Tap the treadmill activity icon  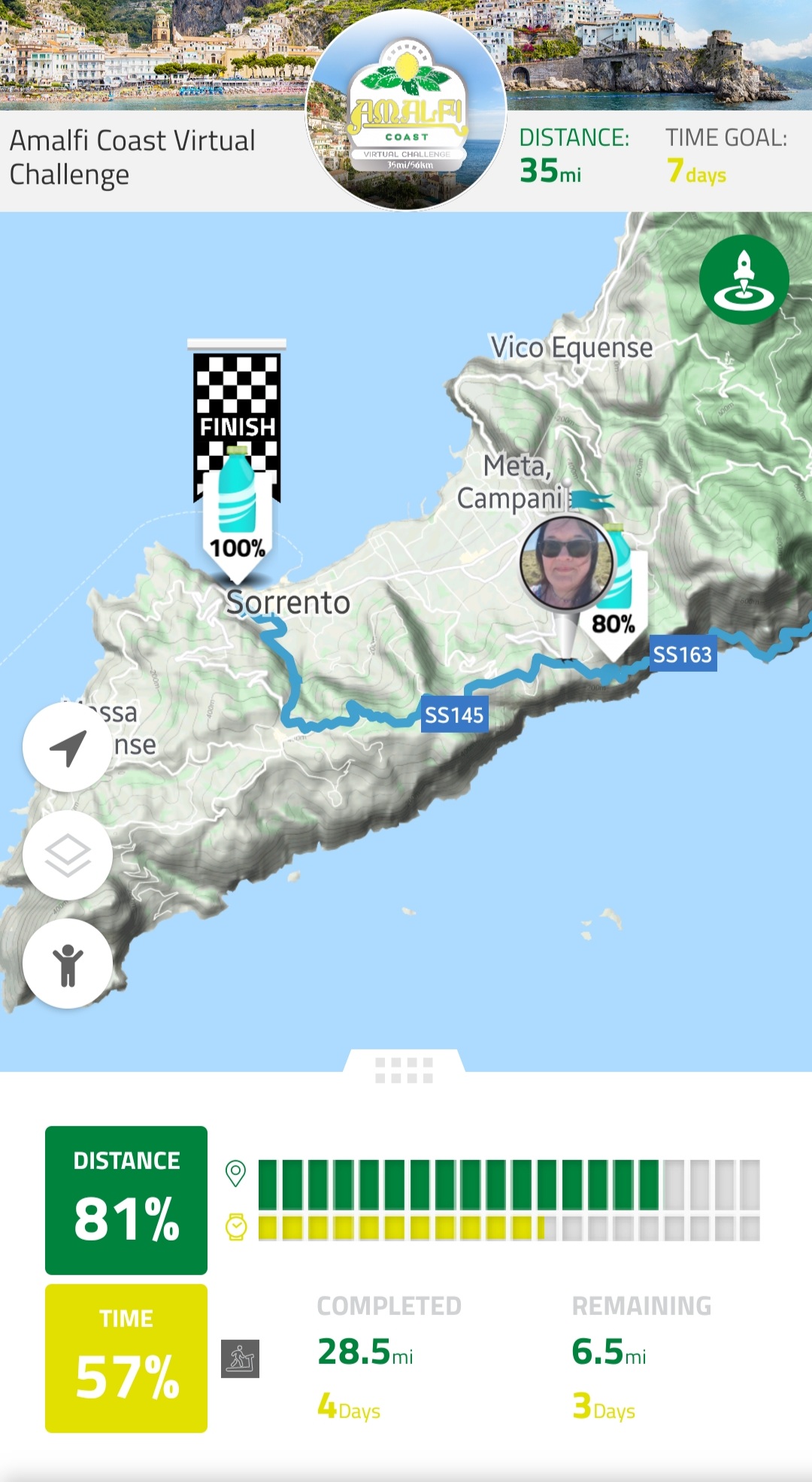pos(240,1359)
